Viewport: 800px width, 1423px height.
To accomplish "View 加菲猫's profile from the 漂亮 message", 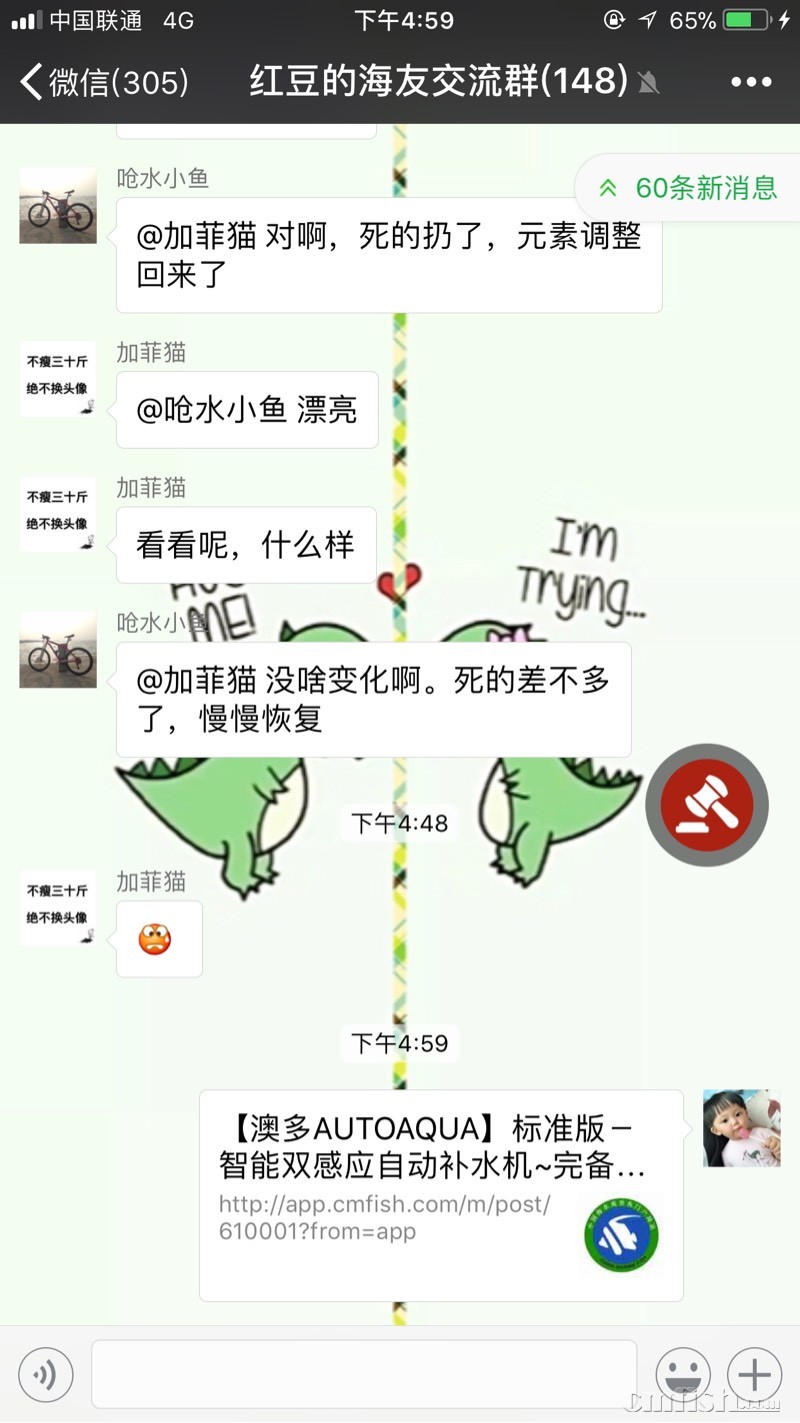I will point(58,379).
